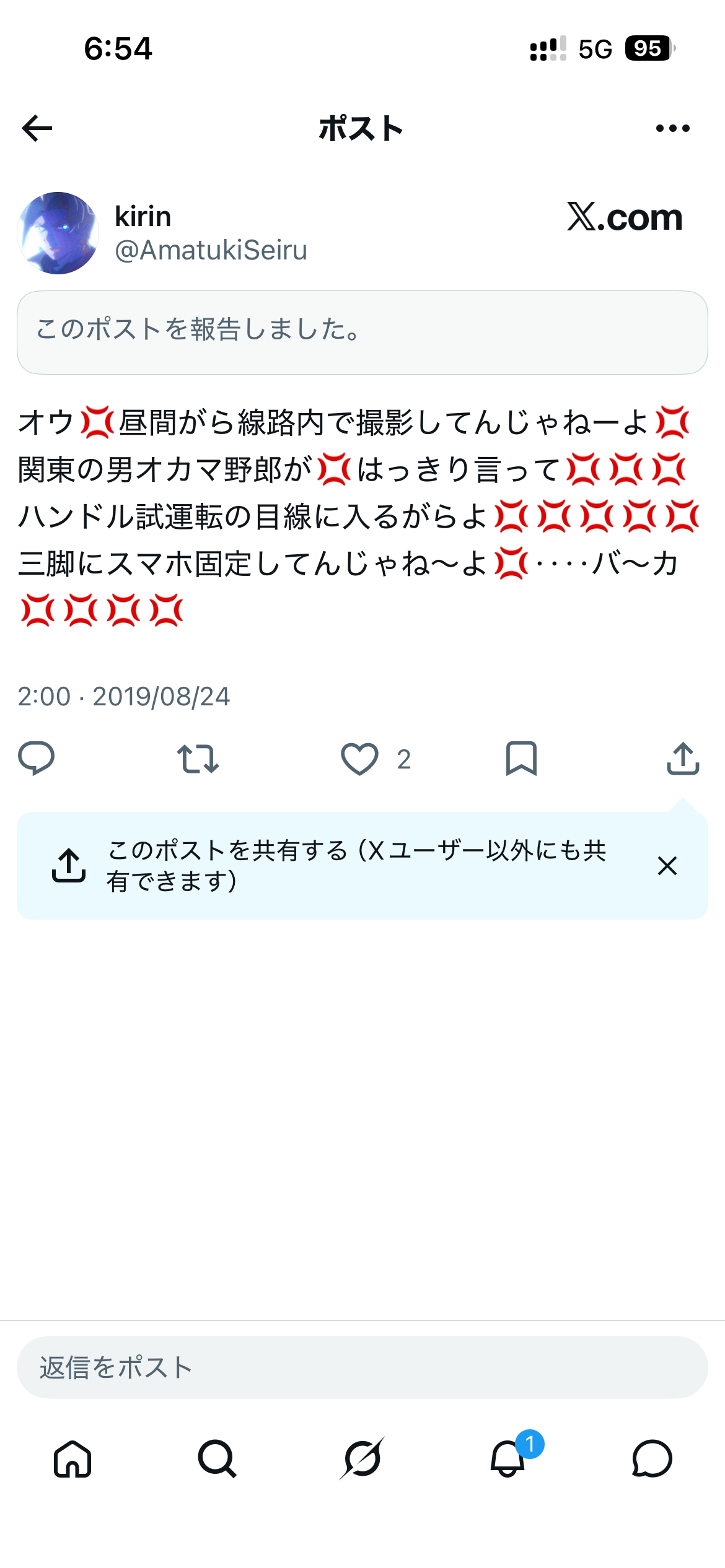Viewport: 725px width, 1568px height.
Task: Reply to kirin's post
Action: (37, 758)
